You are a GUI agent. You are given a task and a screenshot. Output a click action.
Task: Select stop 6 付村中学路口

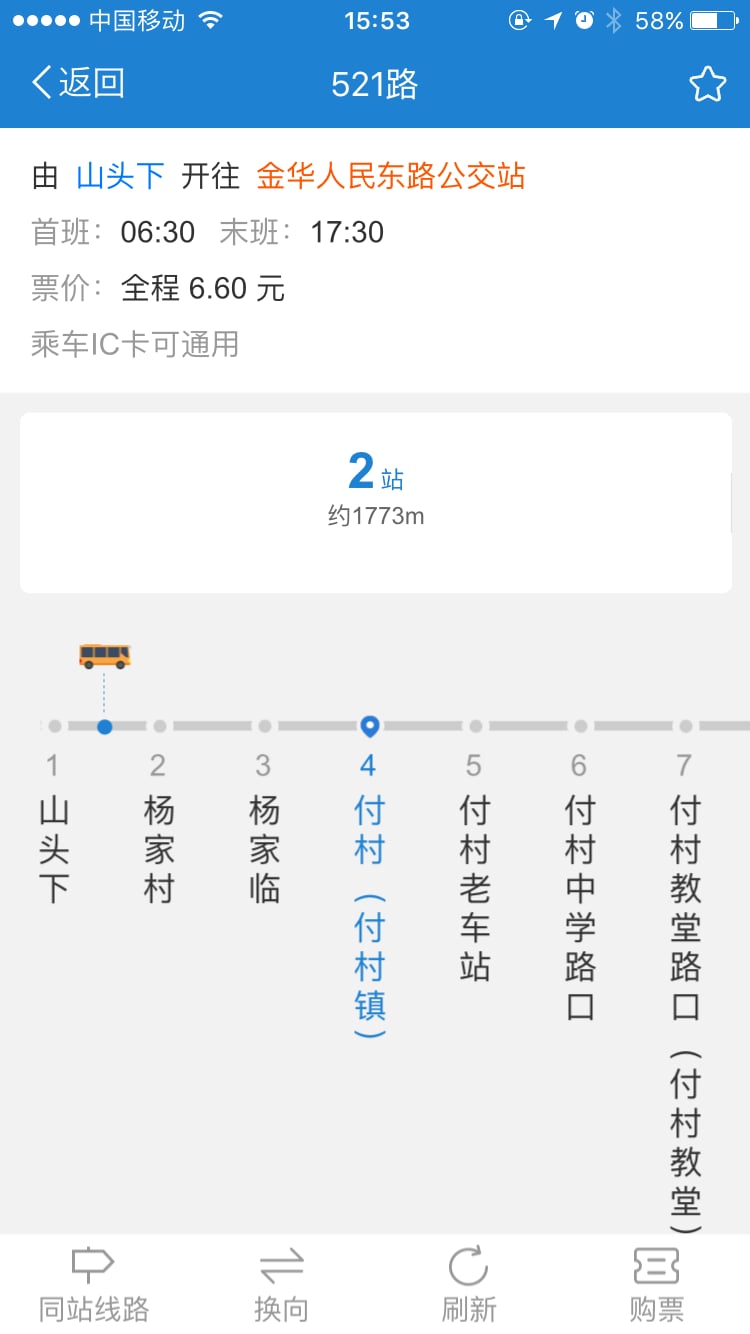pyautogui.click(x=579, y=887)
